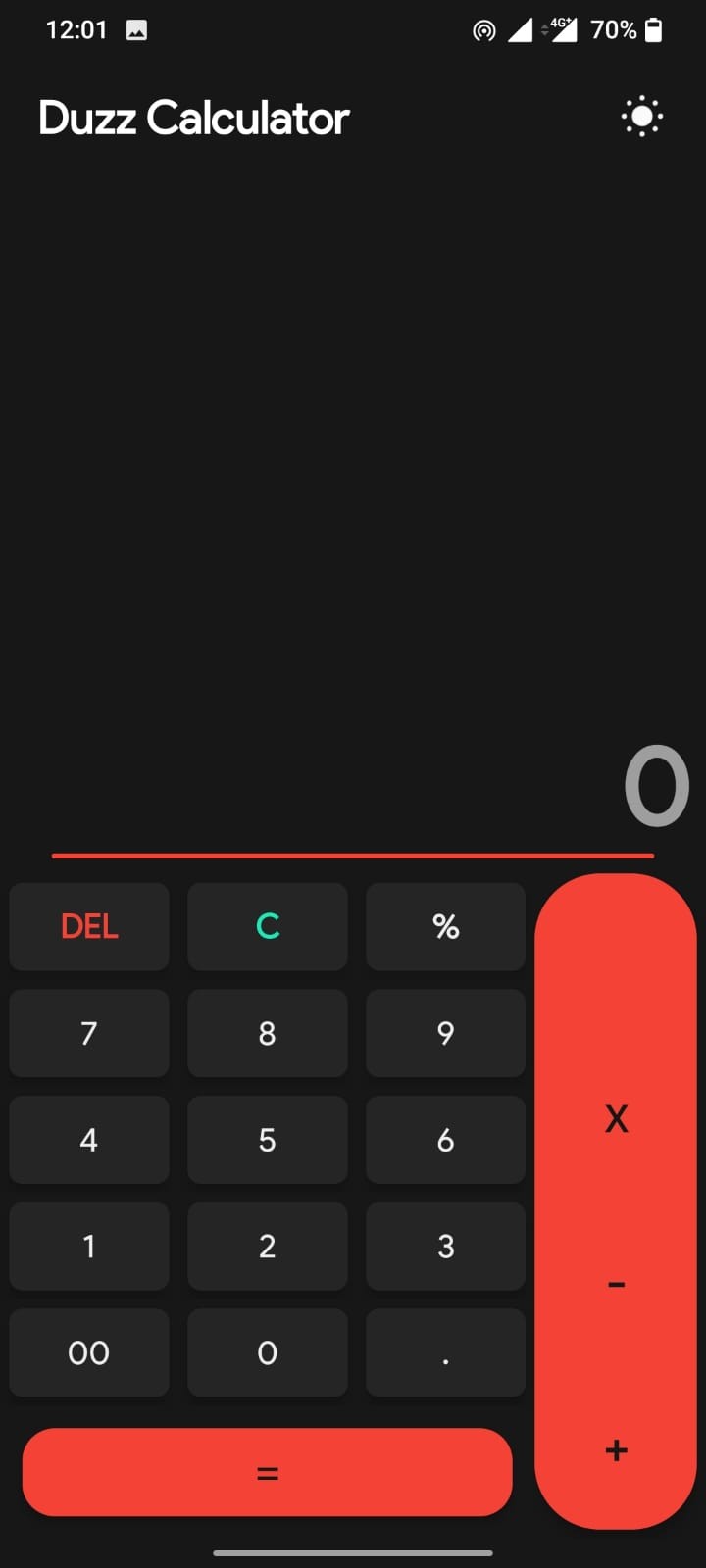Select the minus operator
Screen dimensions: 706x1568
coord(616,1284)
